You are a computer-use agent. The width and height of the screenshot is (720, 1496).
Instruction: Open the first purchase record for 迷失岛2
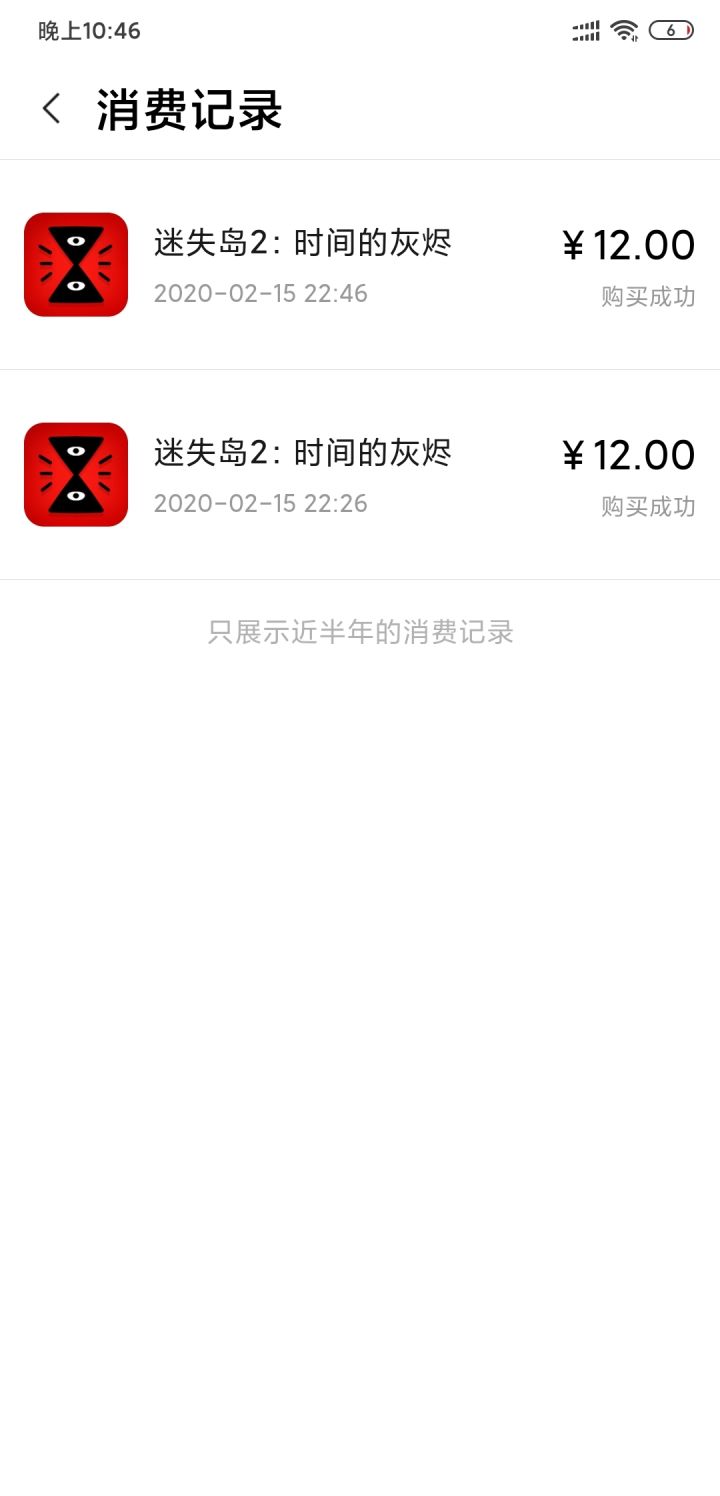pos(360,265)
